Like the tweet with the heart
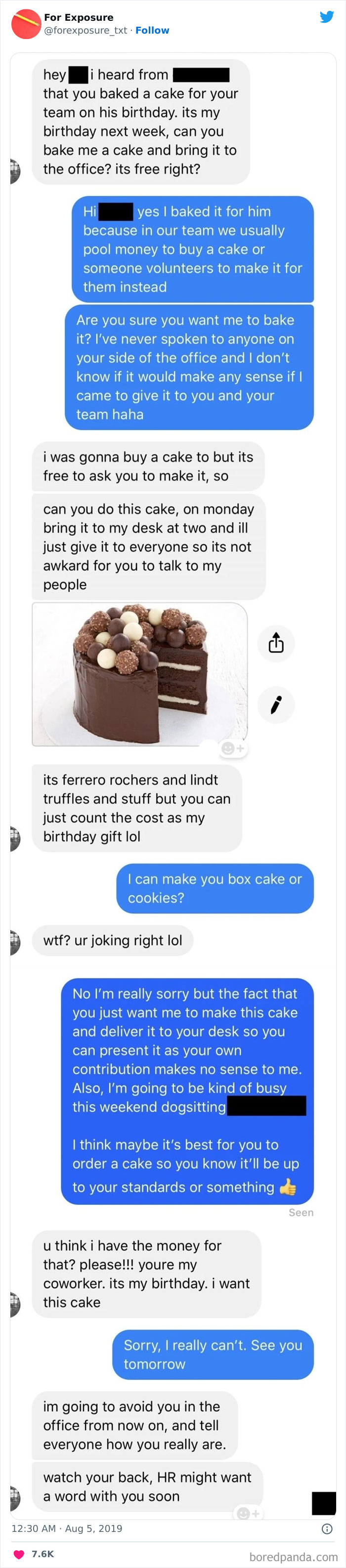This screenshot has height=1568, width=346. 19,1554
